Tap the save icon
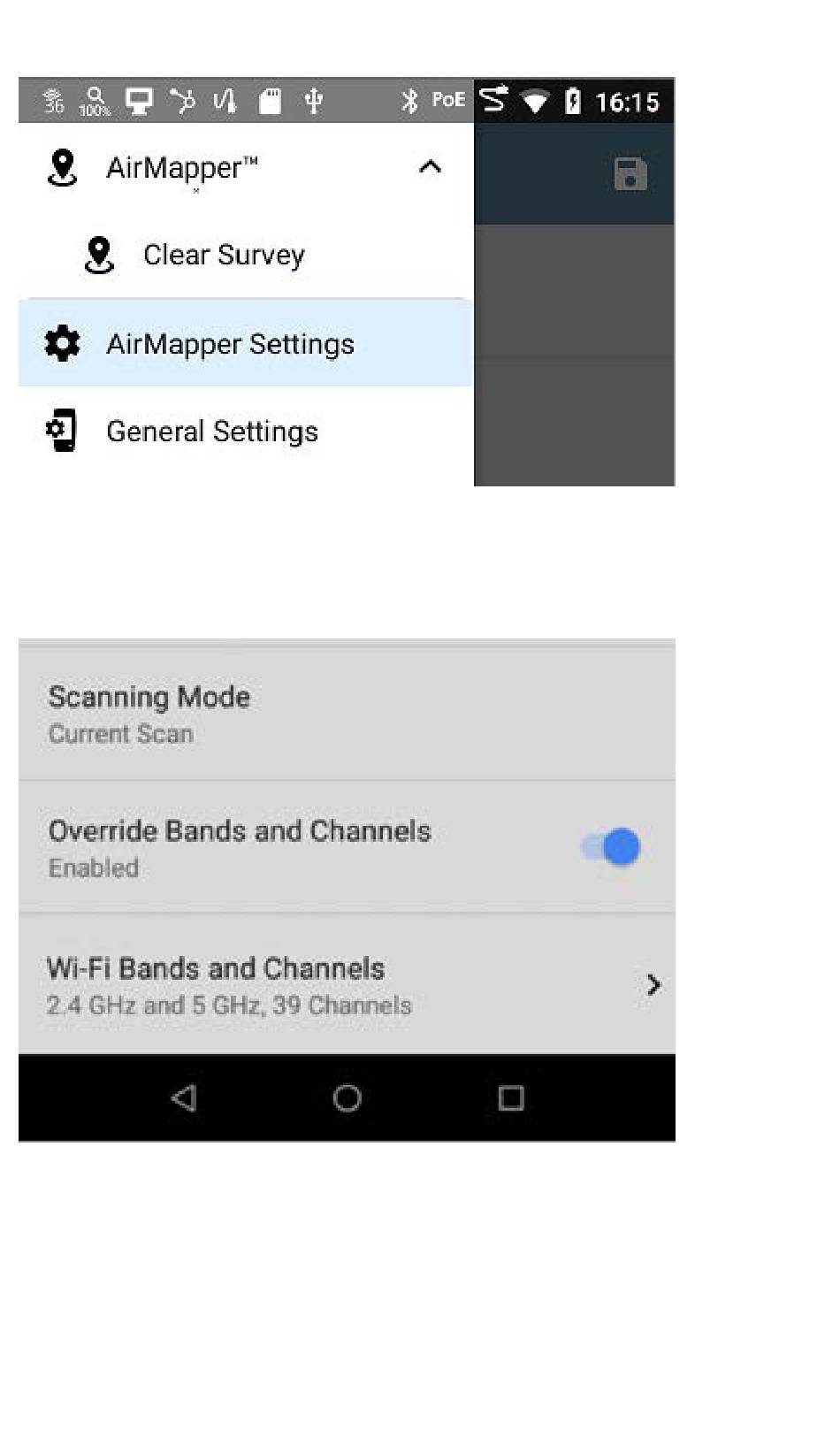The image size is (840, 1452). click(630, 174)
